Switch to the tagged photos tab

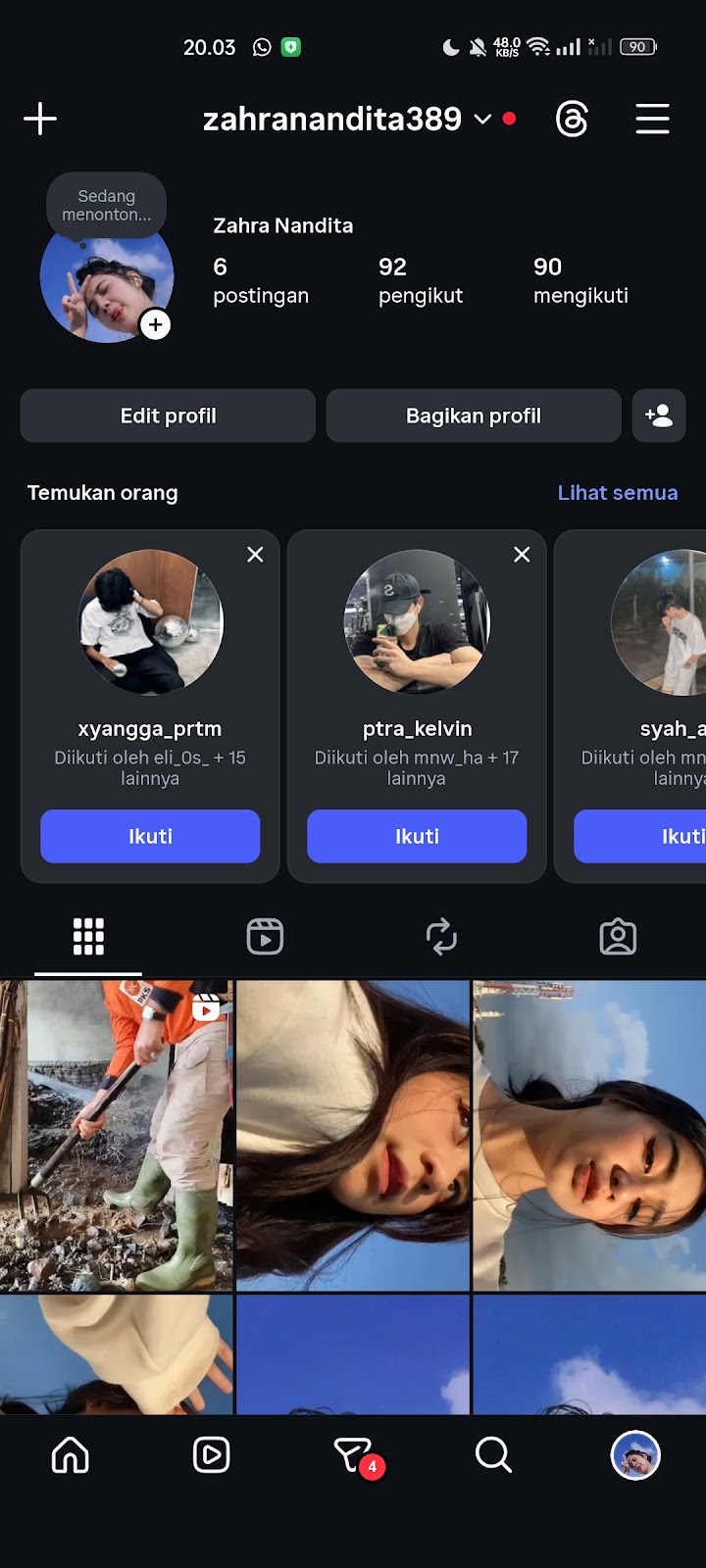(618, 937)
